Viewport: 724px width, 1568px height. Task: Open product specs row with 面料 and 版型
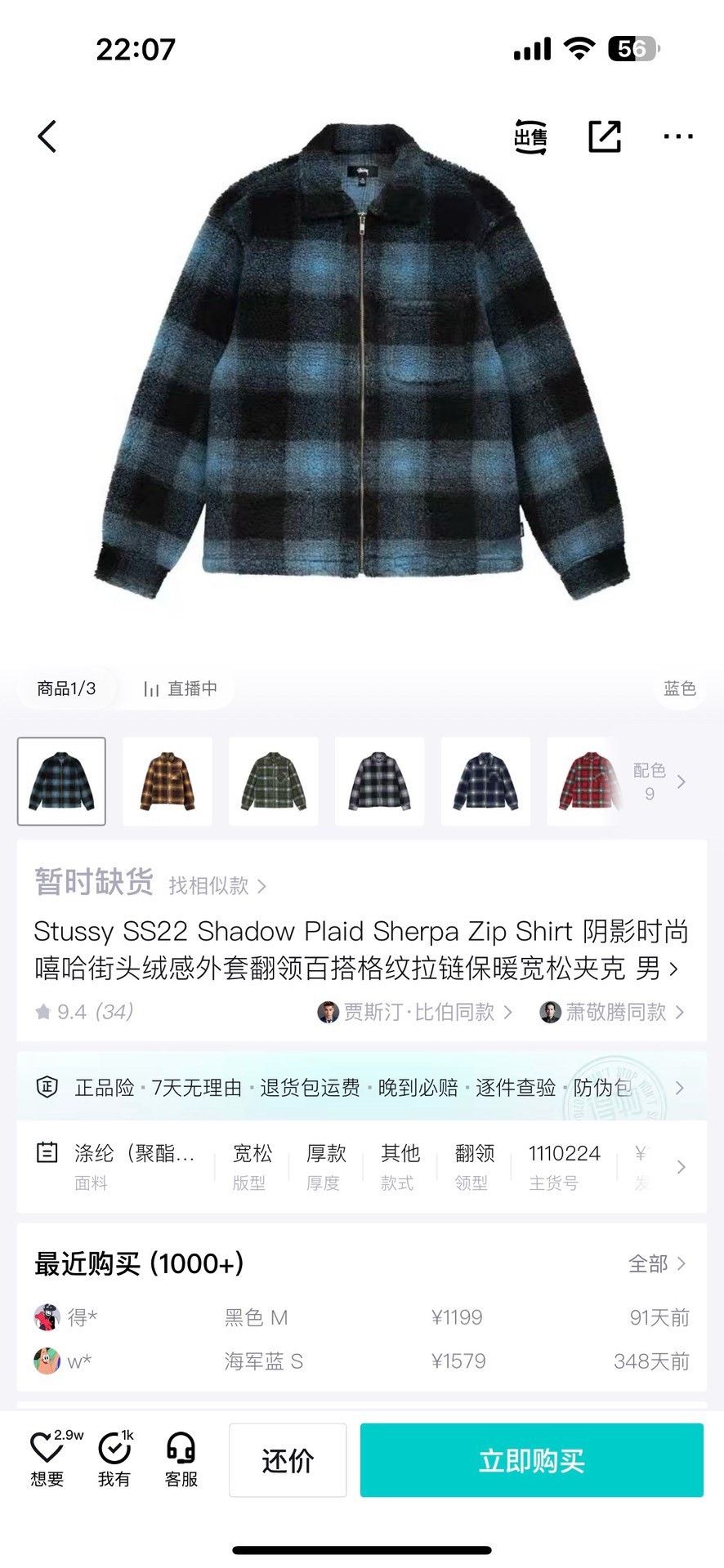[x=362, y=1166]
